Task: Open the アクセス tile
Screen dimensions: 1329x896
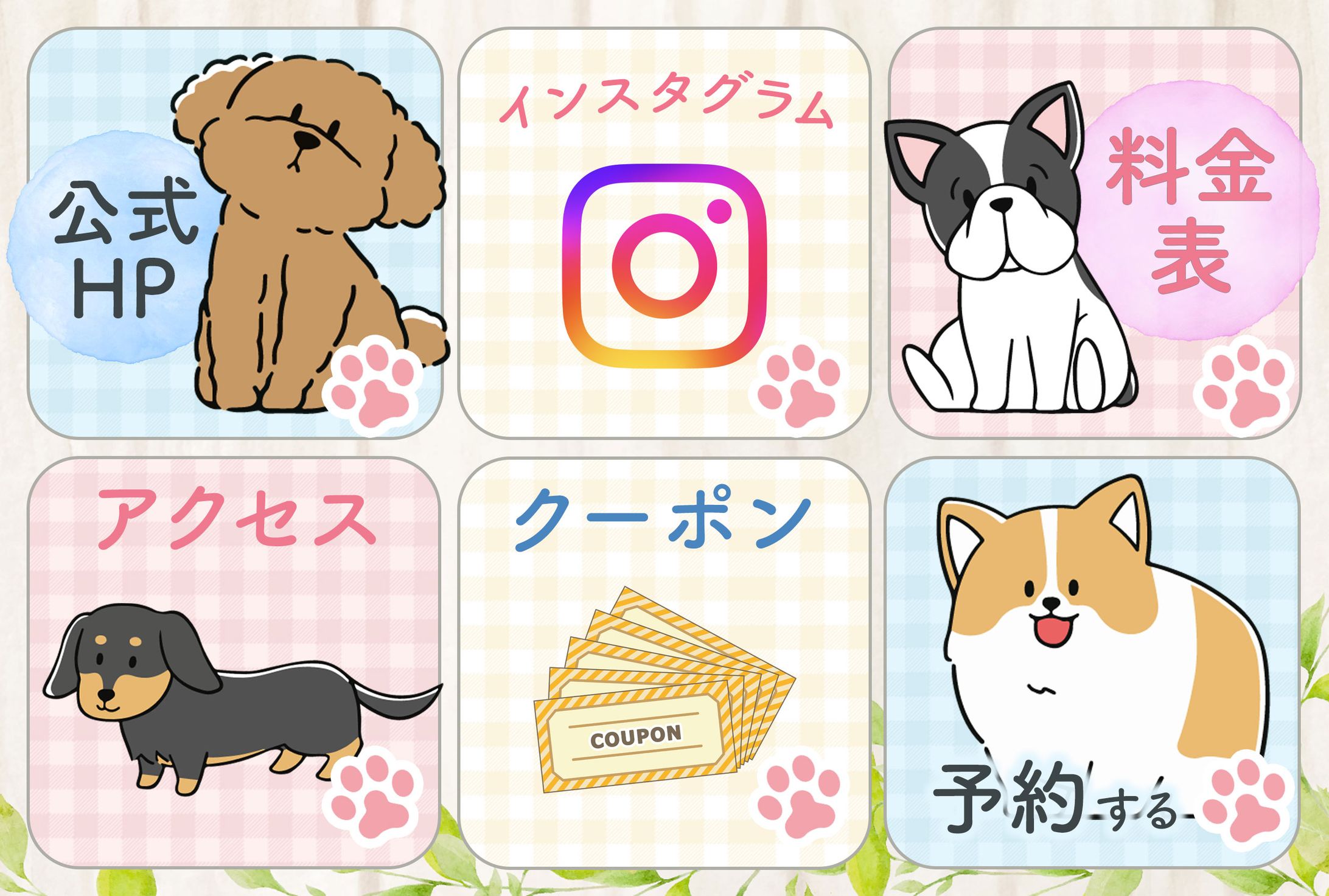Action: point(235,662)
